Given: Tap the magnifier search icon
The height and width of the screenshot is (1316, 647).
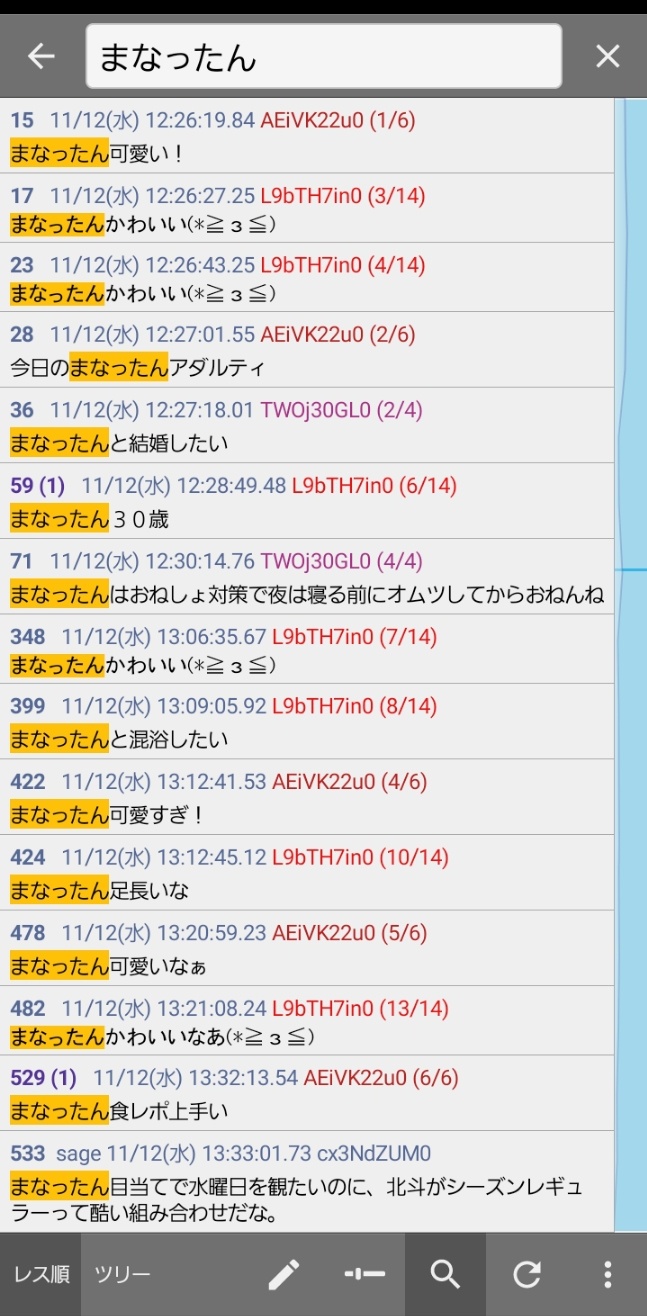Looking at the screenshot, I should coord(445,1274).
